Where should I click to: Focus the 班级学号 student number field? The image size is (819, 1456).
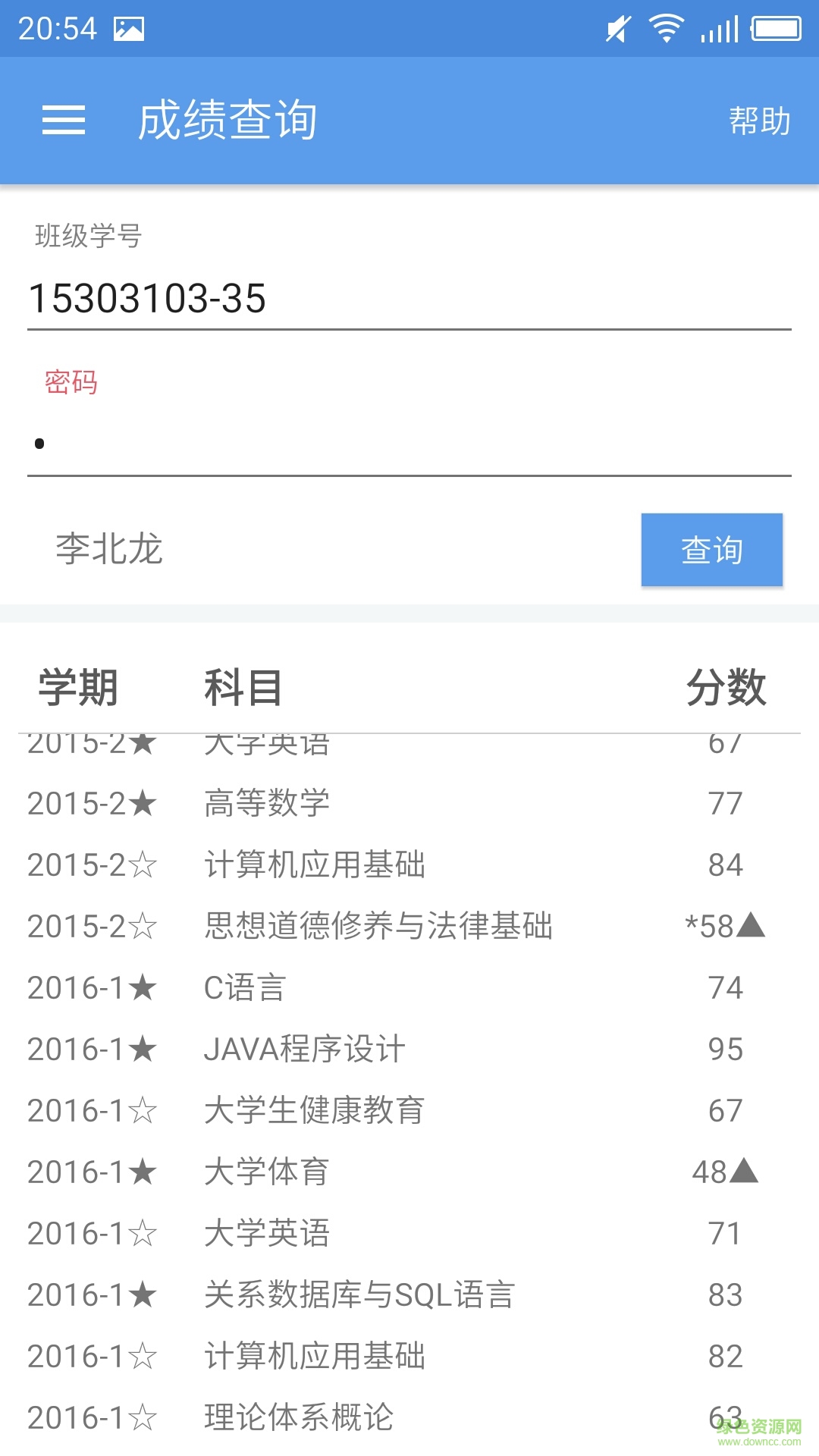click(x=408, y=299)
